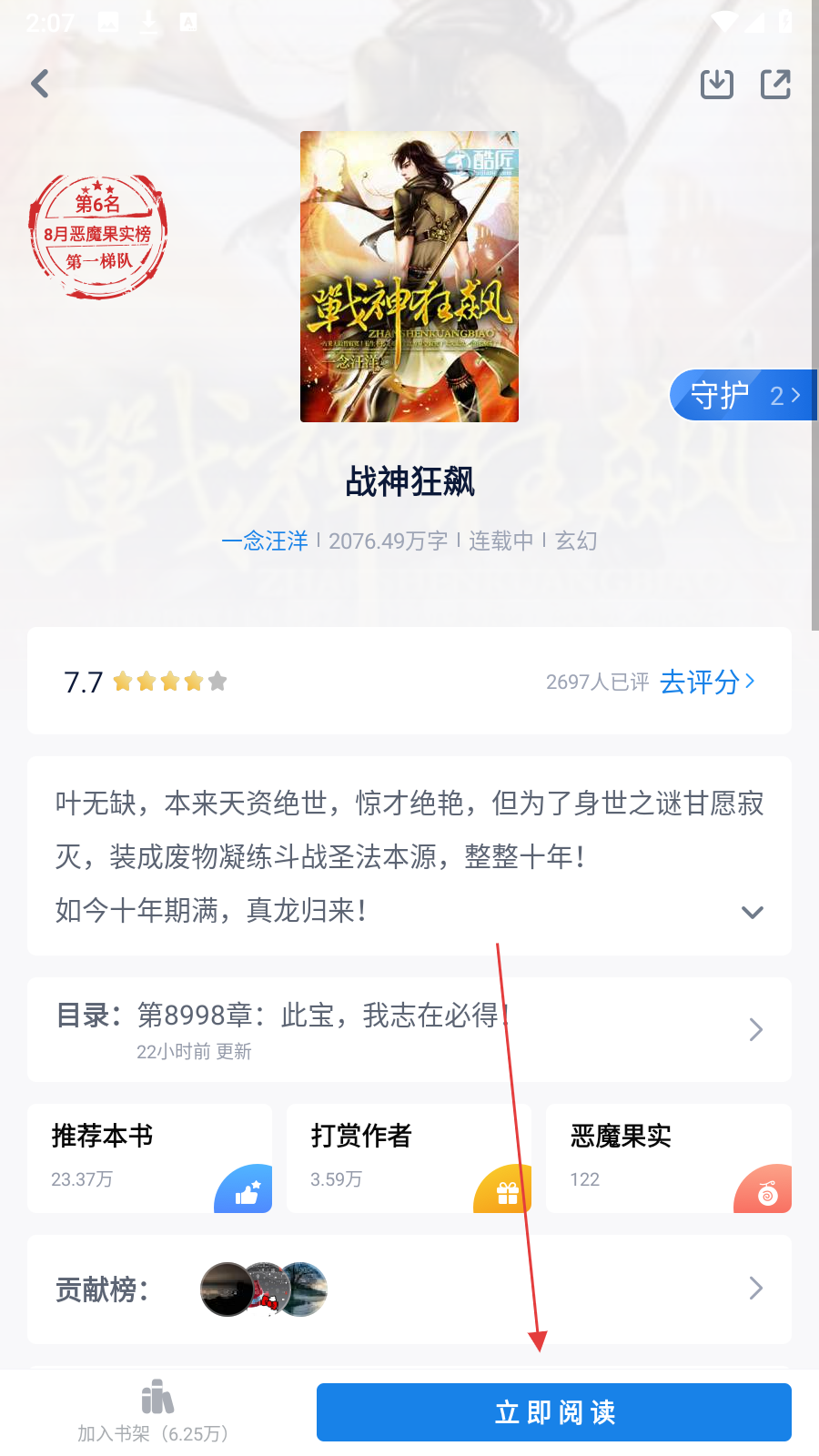Image resolution: width=819 pixels, height=1456 pixels.
Task: Open the 贡献榜 contribution ranking
Action: point(409,1289)
